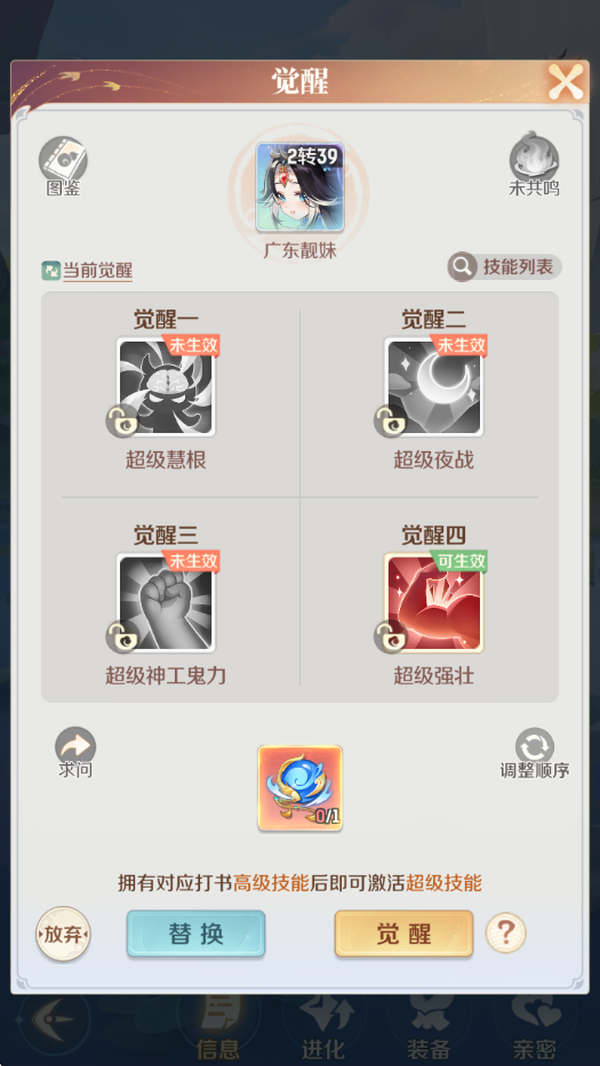Tap the awakening material item 0/1
Screen dimensions: 600x1066
coord(300,788)
